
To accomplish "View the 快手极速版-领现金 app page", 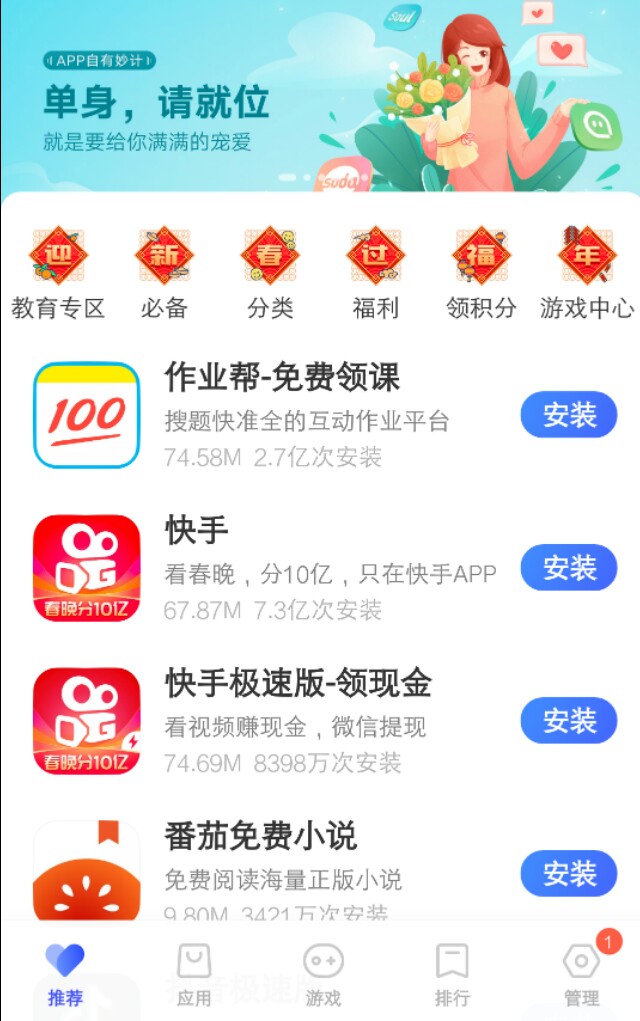I will coord(298,684).
